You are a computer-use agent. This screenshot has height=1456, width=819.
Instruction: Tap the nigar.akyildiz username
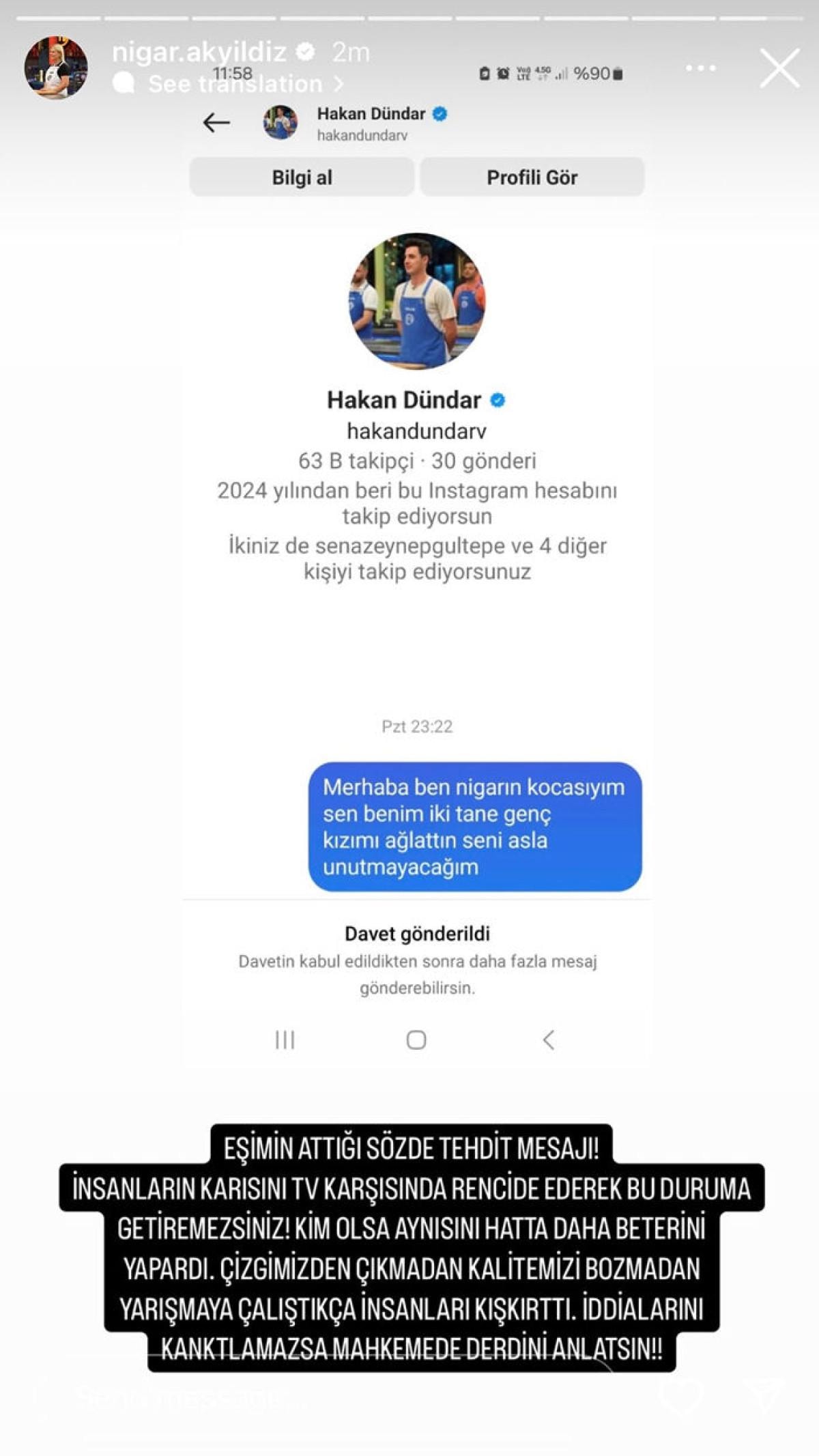pos(199,52)
